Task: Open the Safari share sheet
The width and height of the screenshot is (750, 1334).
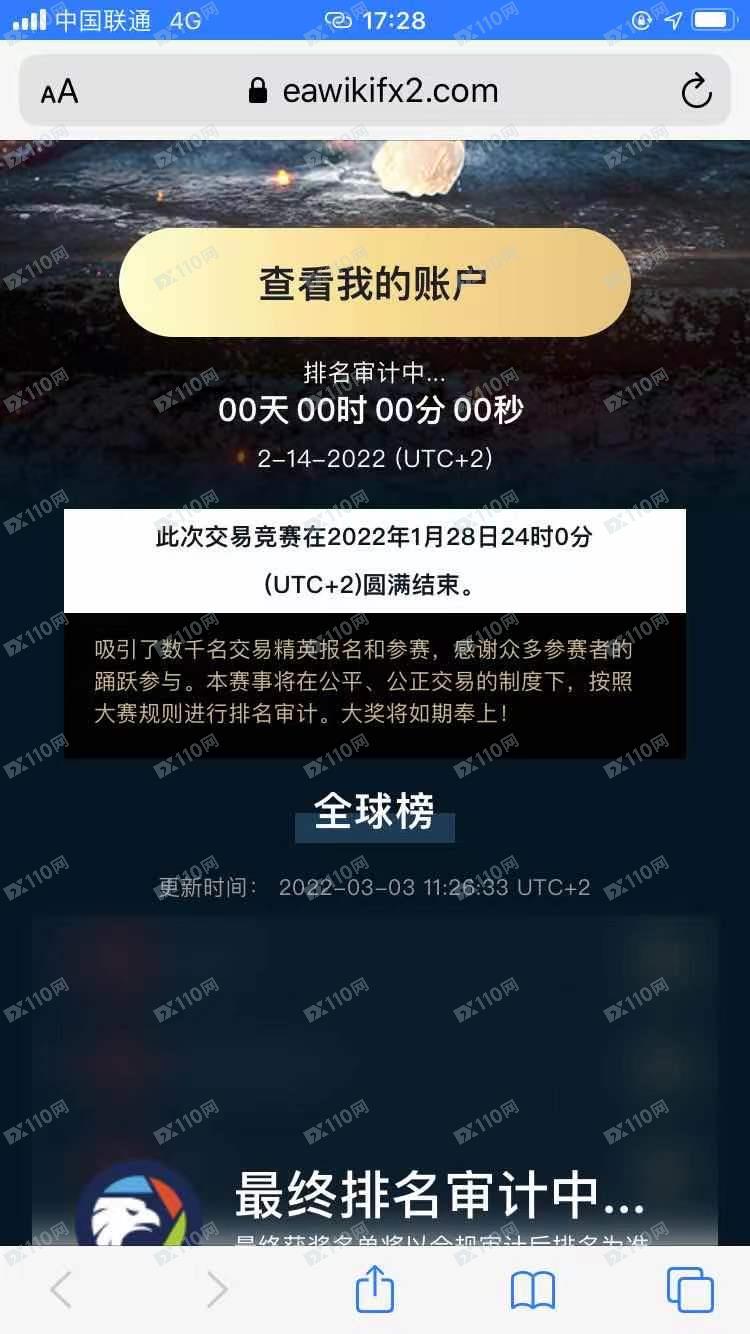Action: click(x=375, y=1290)
